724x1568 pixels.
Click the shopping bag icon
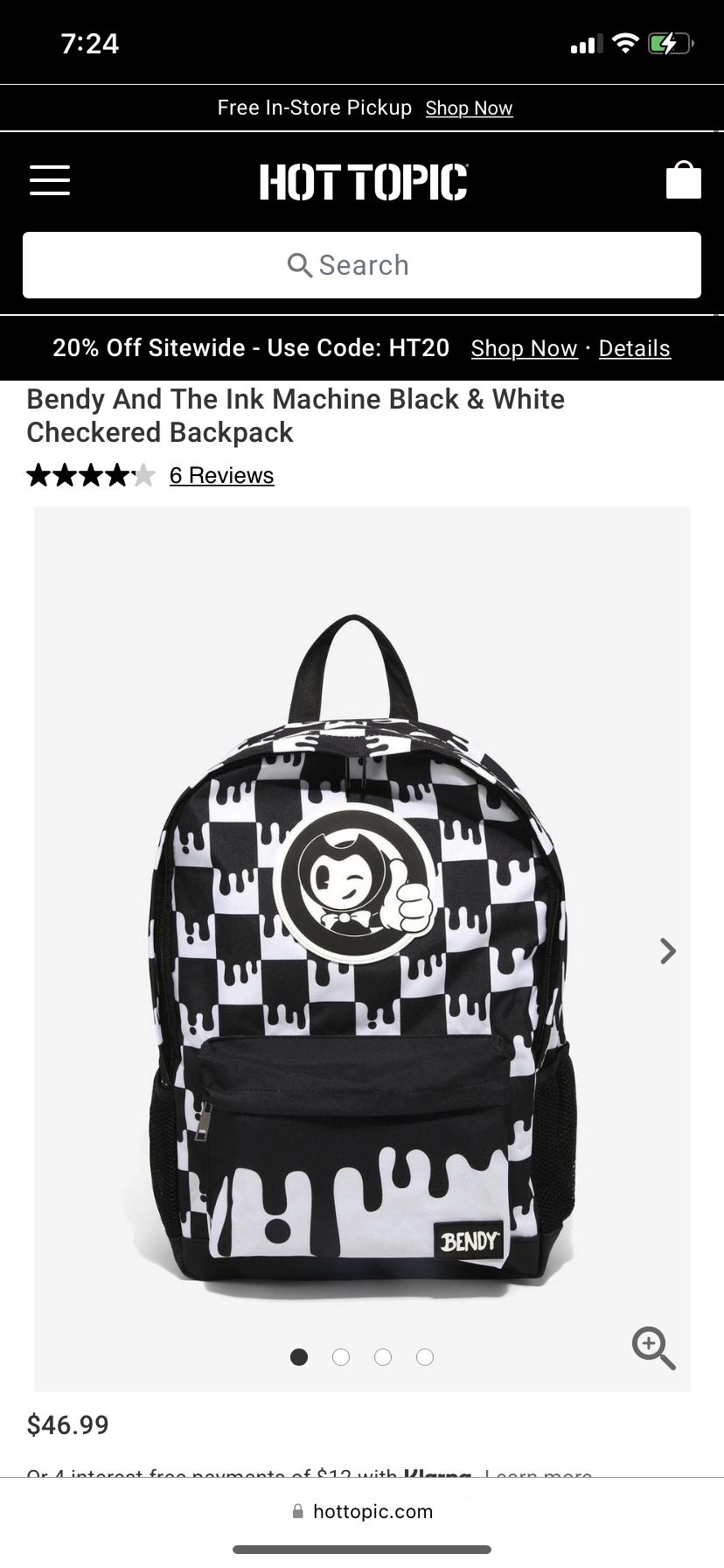684,179
